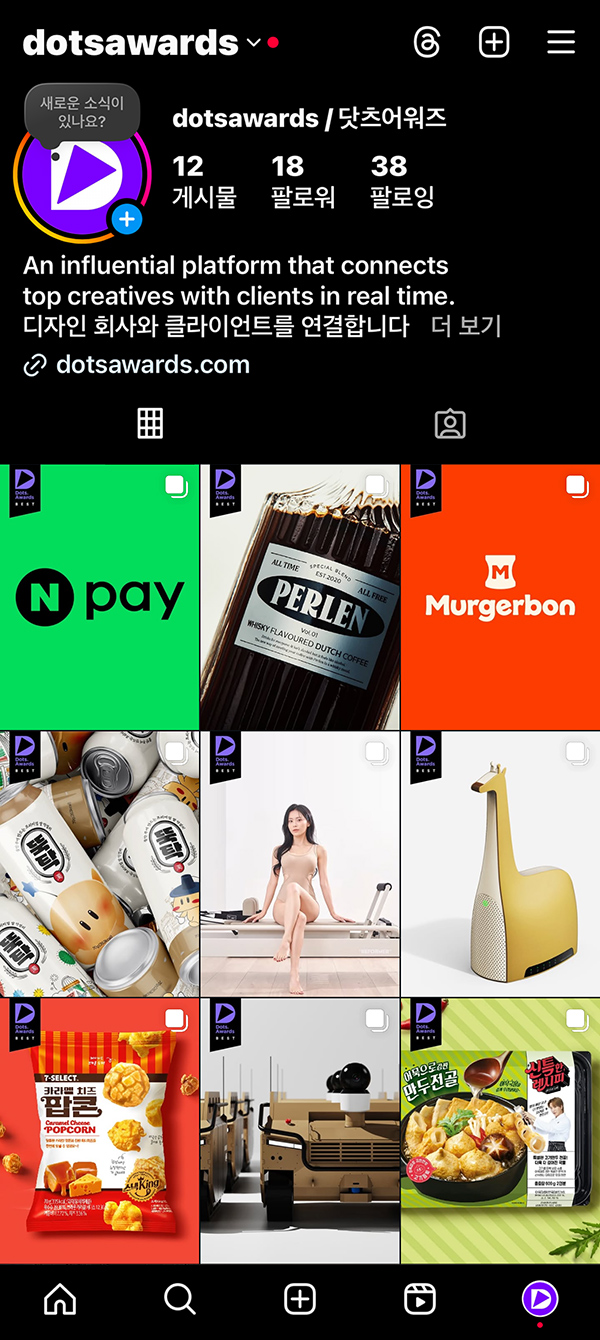Open the Murgerbon post
The width and height of the screenshot is (600, 1340).
point(500,597)
